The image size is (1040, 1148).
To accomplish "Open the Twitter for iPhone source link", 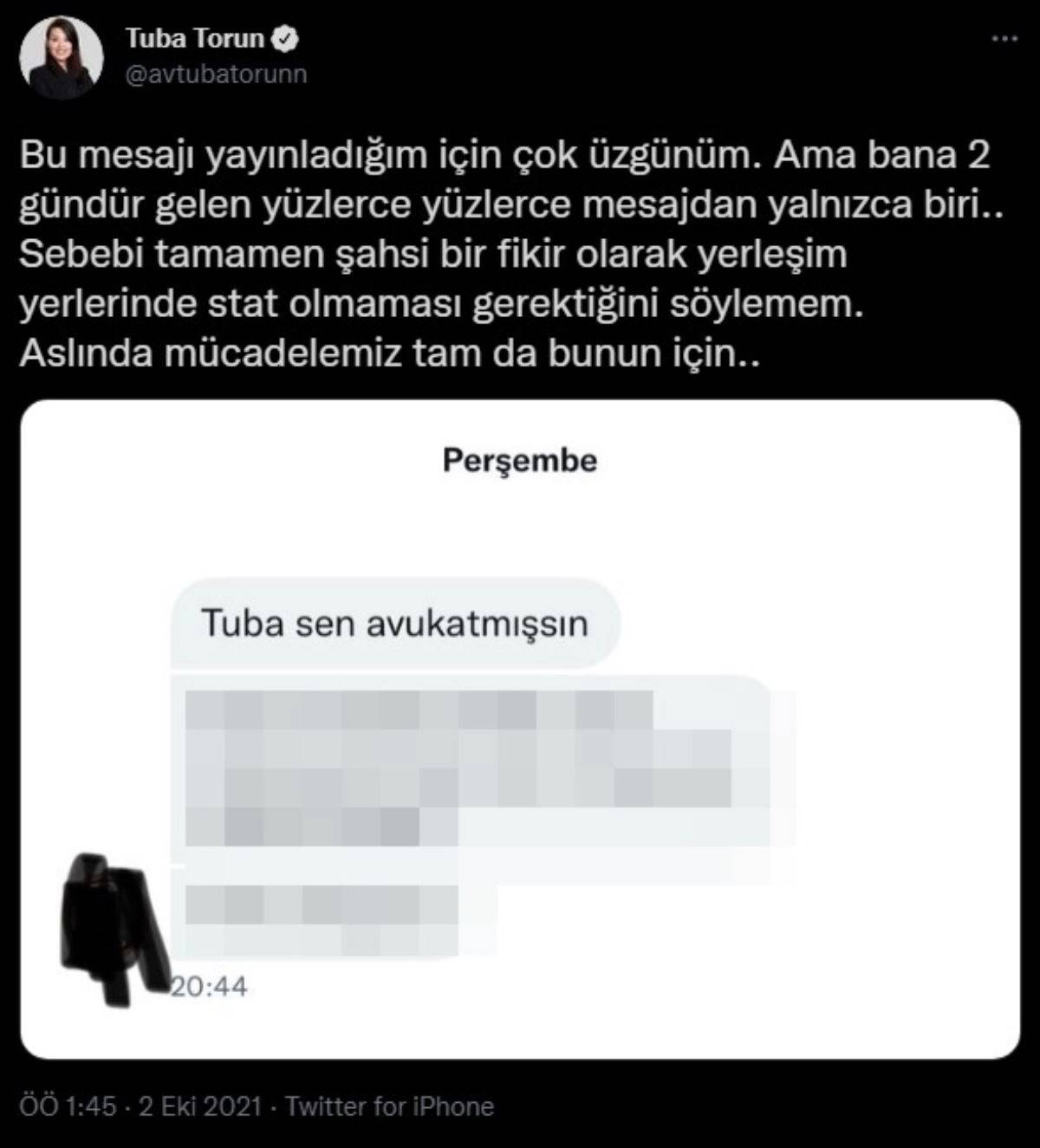I will [389, 1106].
